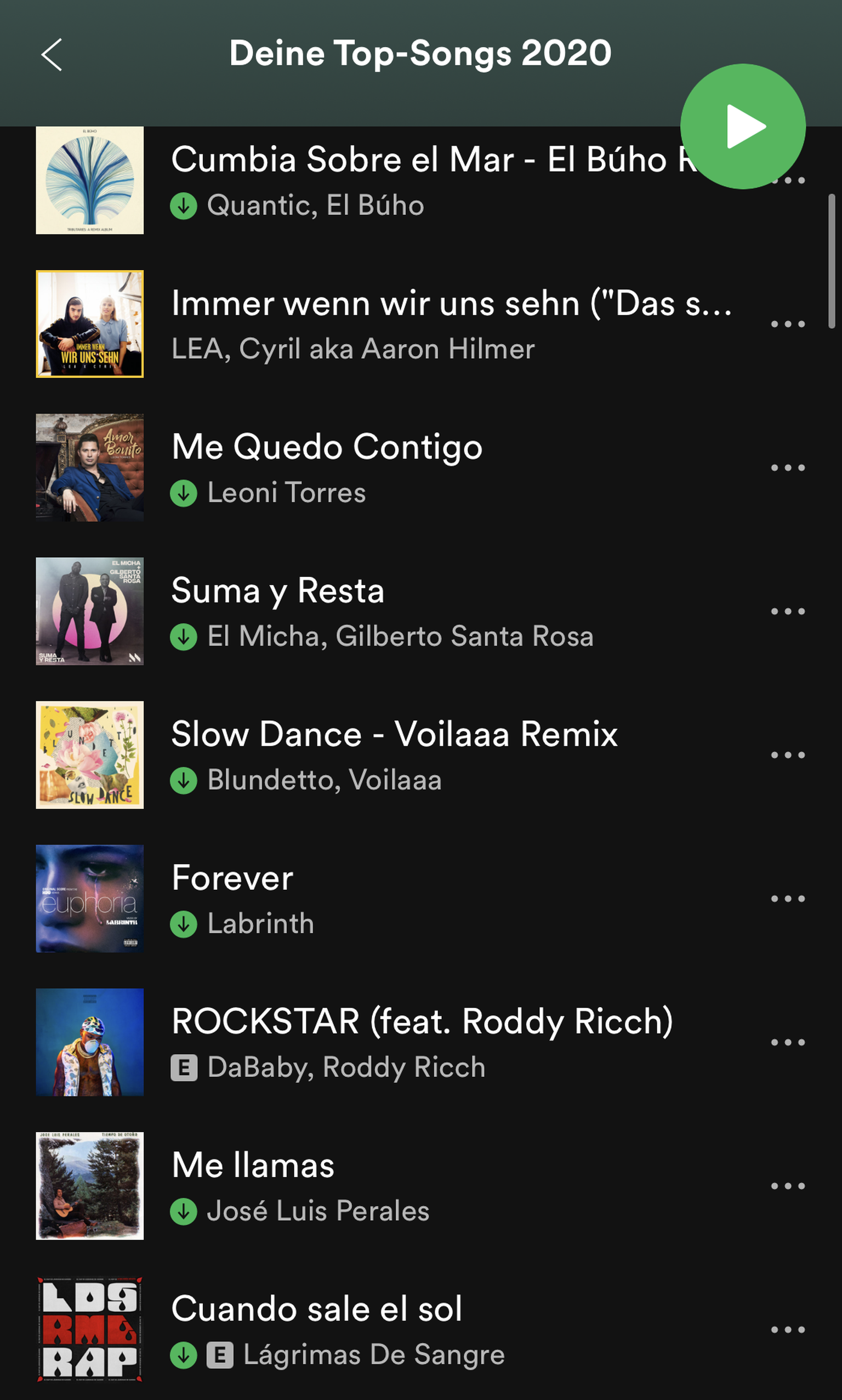Open more options for Me llamas

point(788,1186)
